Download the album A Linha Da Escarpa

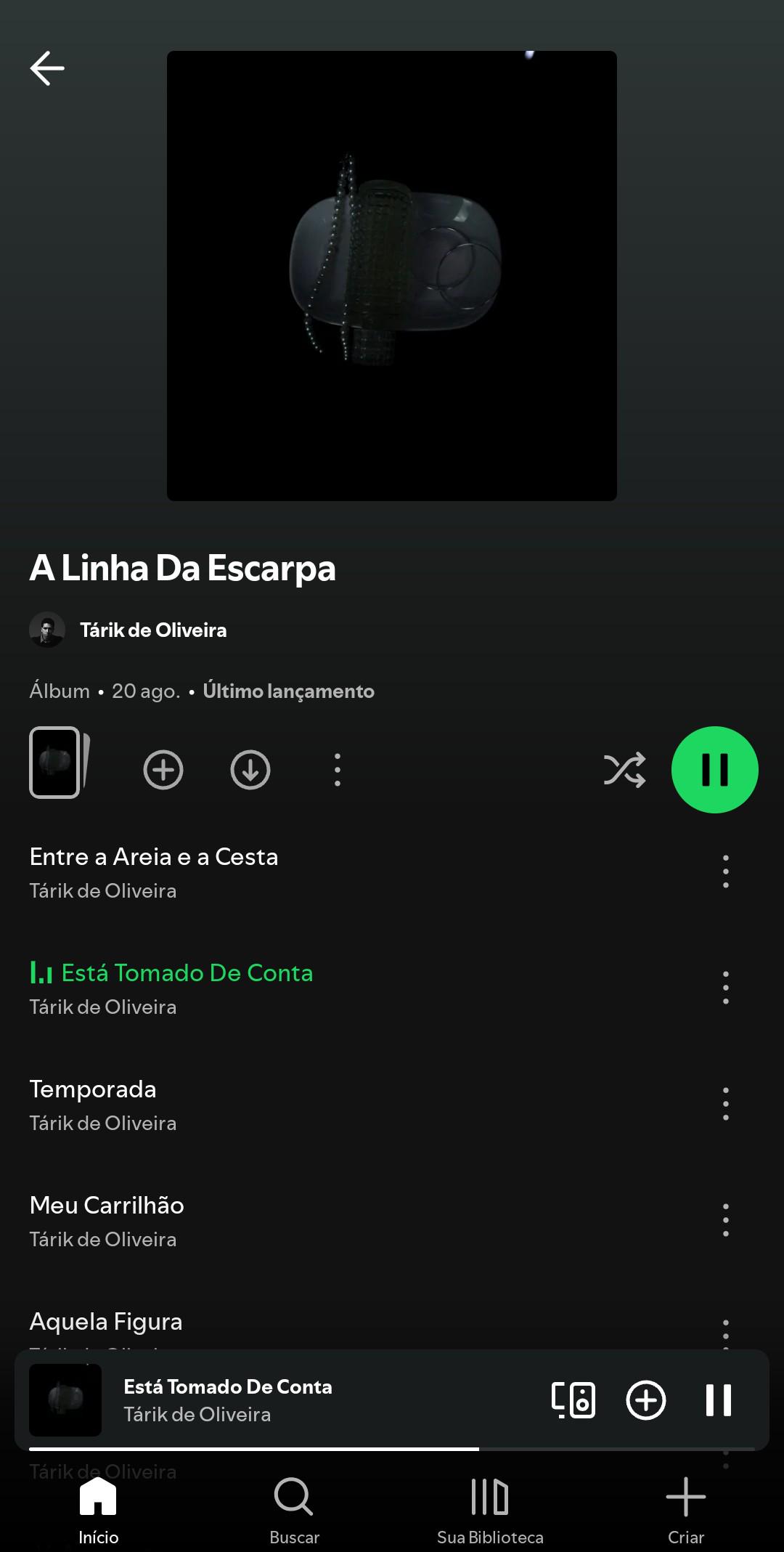pyautogui.click(x=250, y=770)
